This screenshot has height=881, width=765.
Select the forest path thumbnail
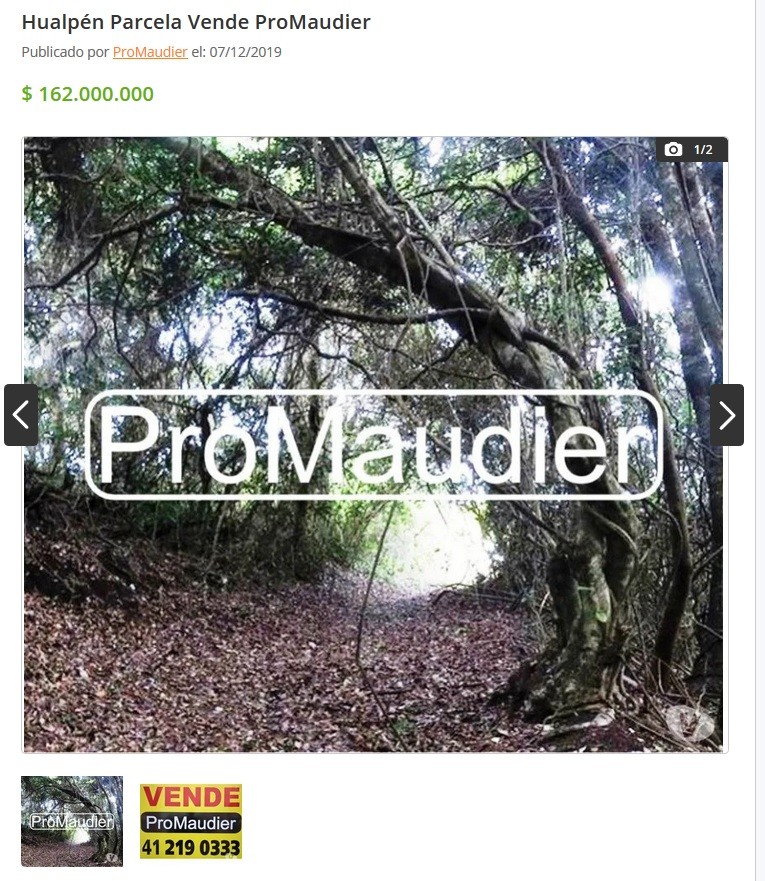coord(72,821)
